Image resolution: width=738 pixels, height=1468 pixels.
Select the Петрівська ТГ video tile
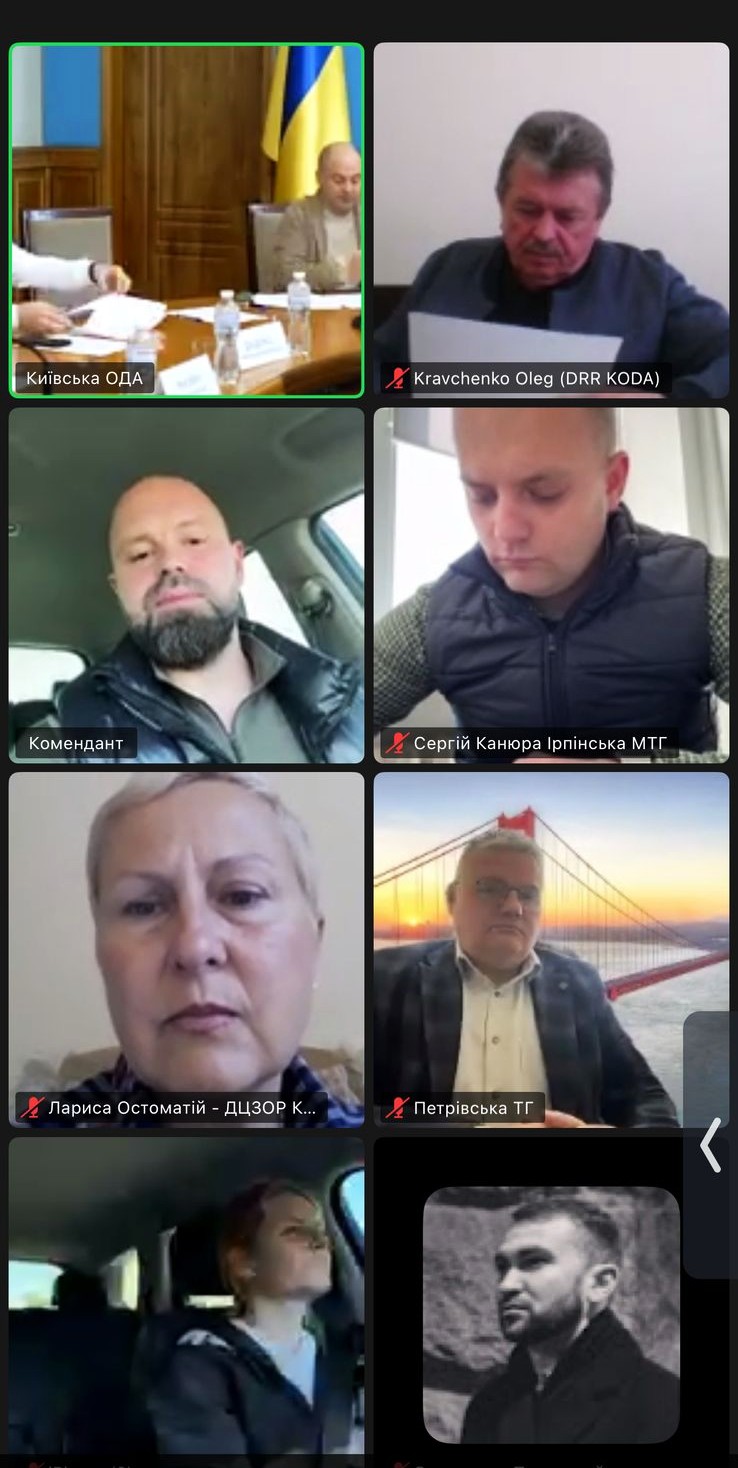point(530,948)
